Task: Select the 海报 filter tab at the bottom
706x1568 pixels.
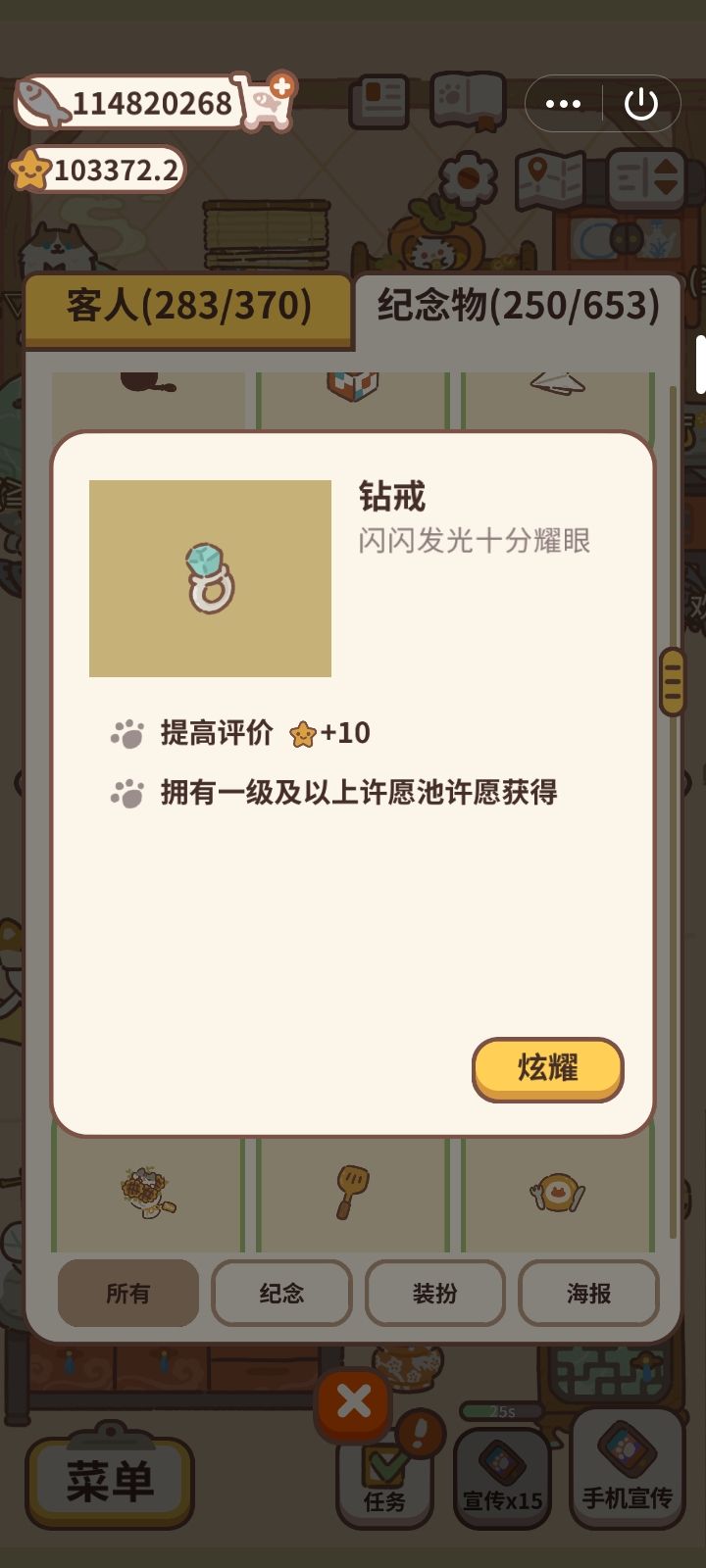Action: coord(588,1294)
